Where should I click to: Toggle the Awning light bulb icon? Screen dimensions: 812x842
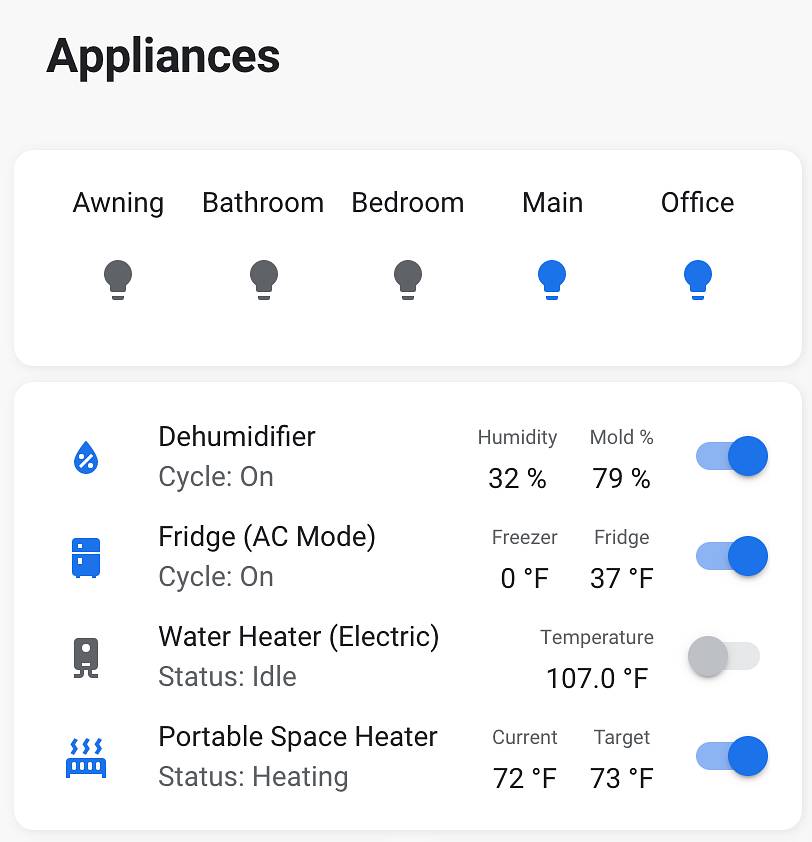tap(117, 280)
